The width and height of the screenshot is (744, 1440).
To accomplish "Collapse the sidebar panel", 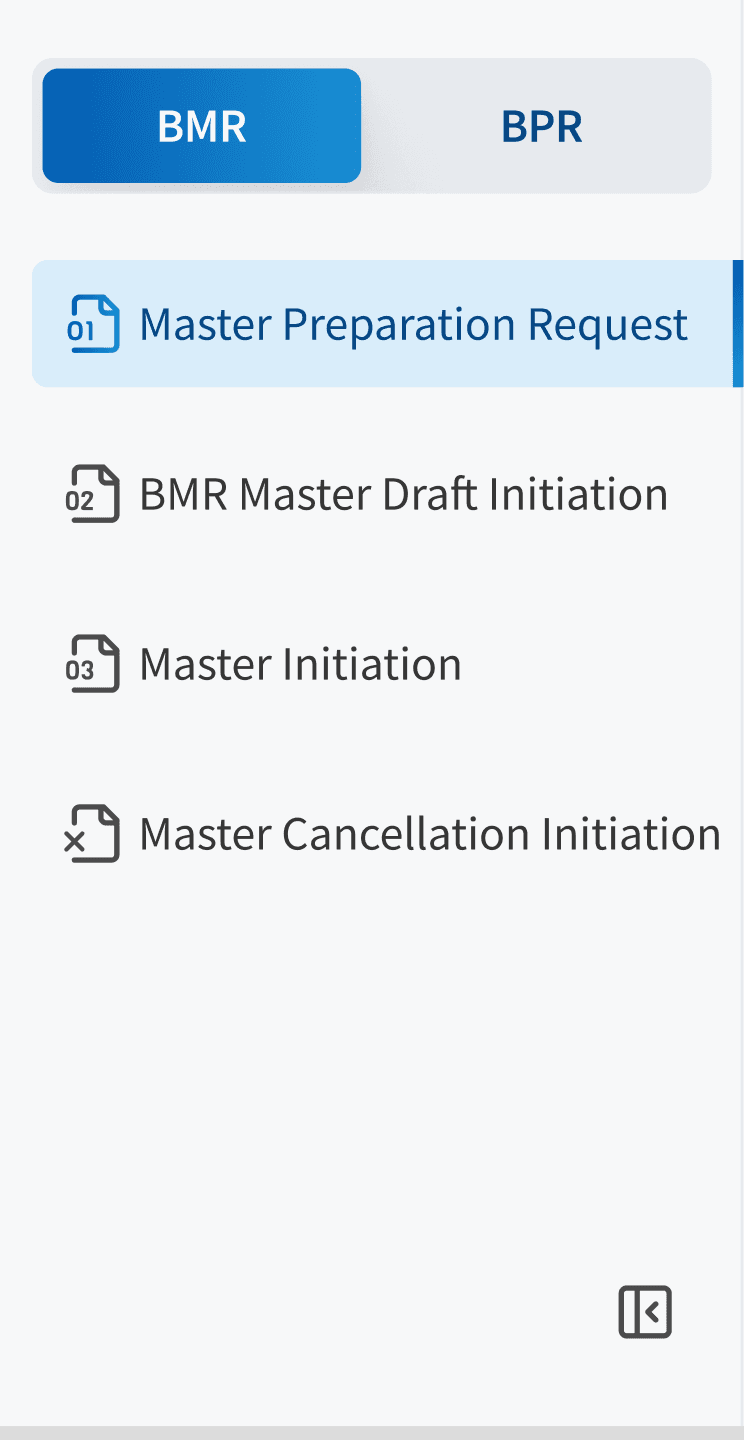I will click(645, 1312).
